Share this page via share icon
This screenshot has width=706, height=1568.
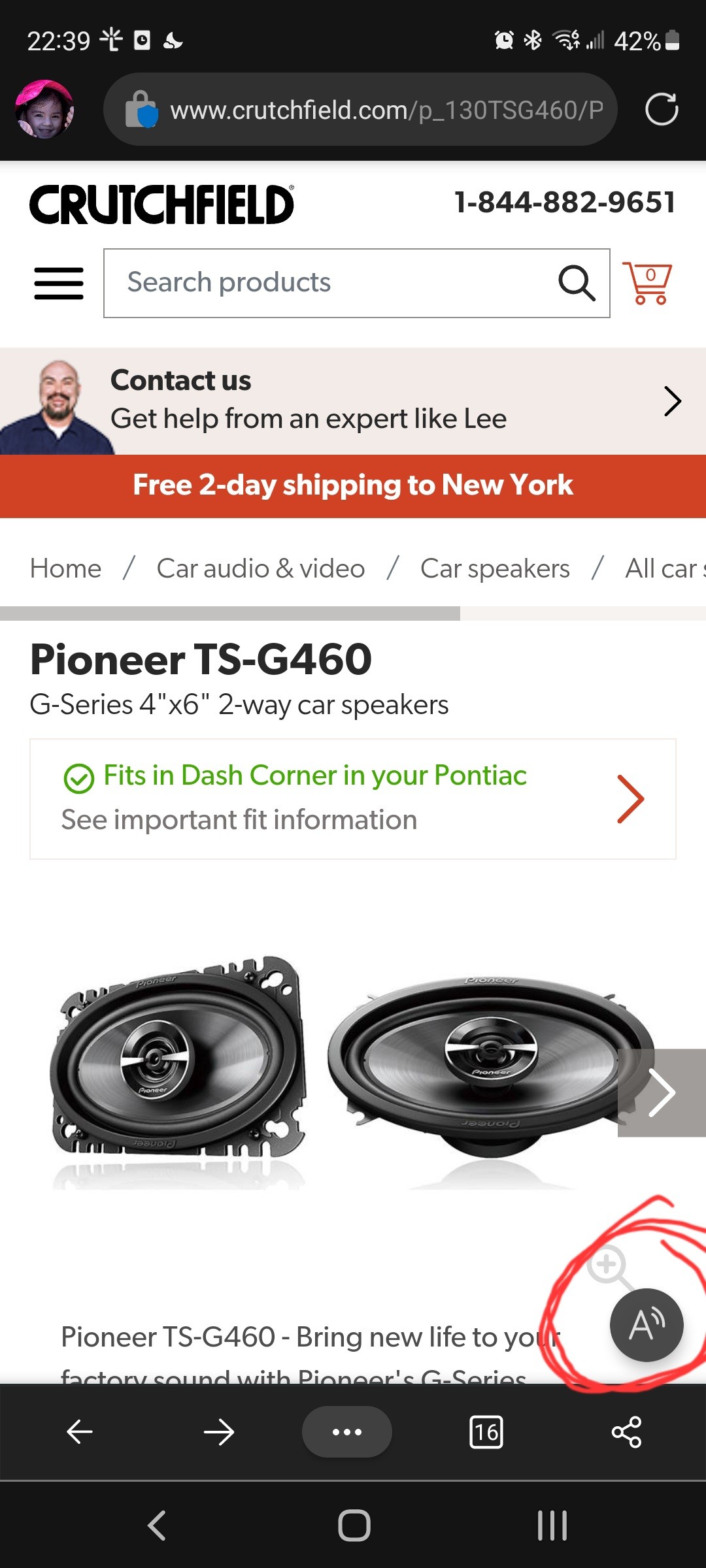click(x=626, y=1432)
